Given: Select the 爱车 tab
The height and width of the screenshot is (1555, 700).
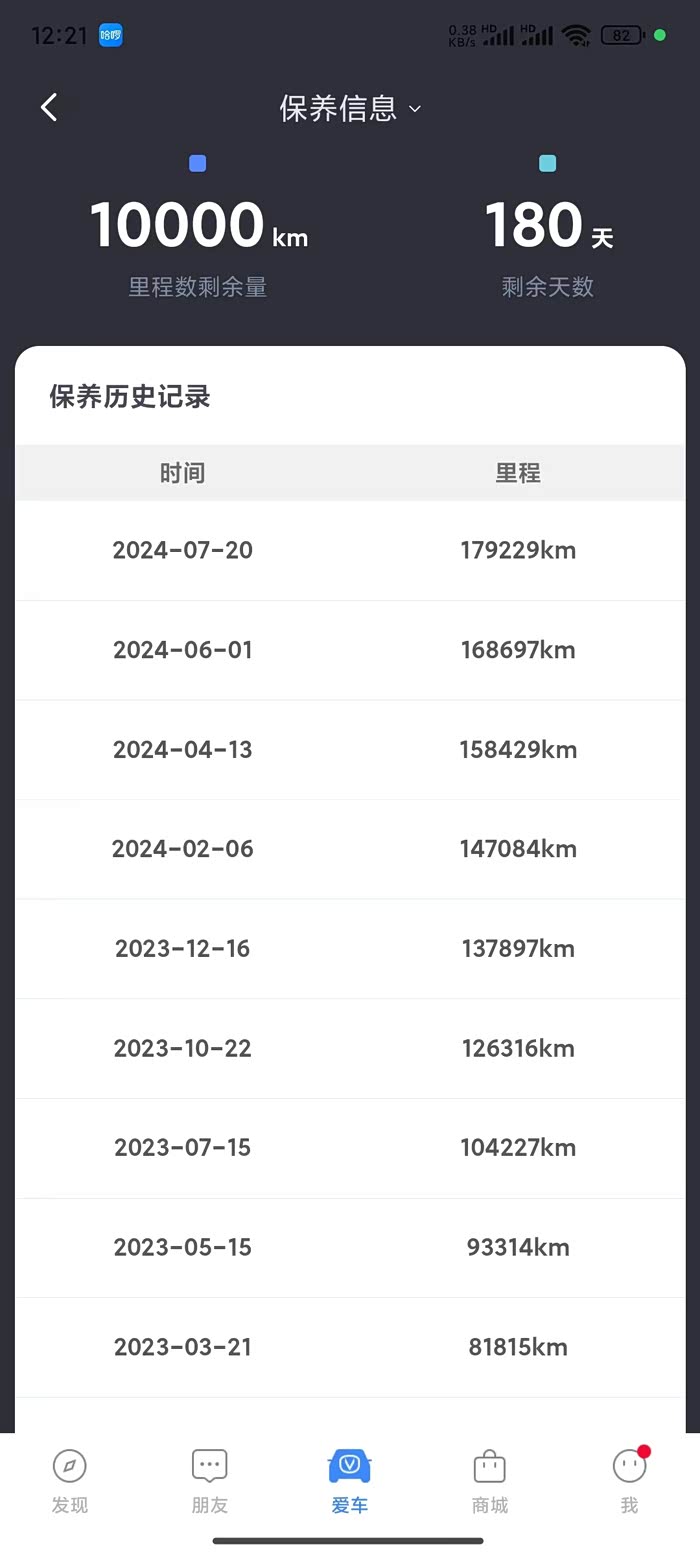Looking at the screenshot, I should pyautogui.click(x=350, y=1480).
